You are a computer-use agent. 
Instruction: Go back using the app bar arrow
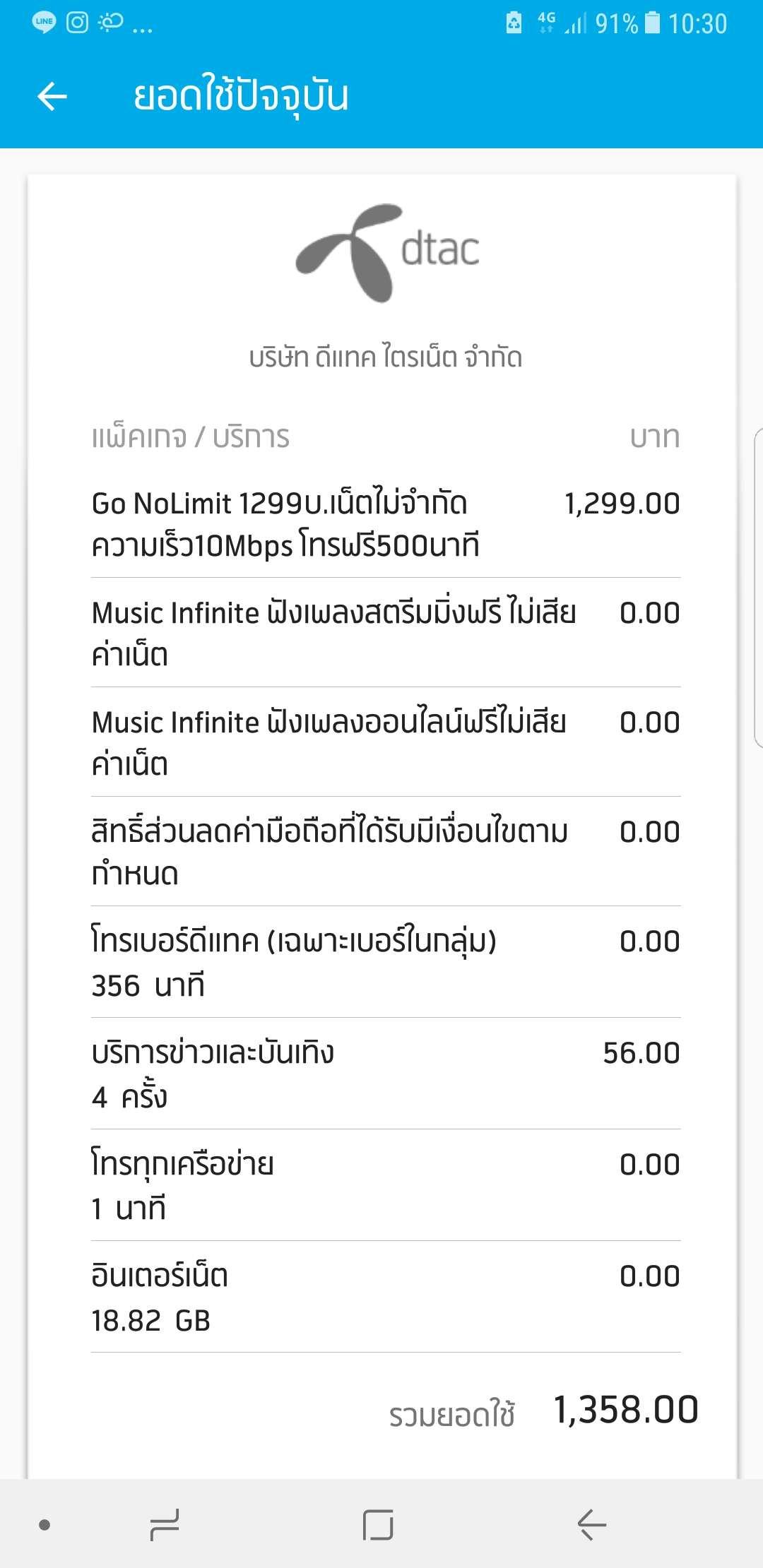point(52,97)
